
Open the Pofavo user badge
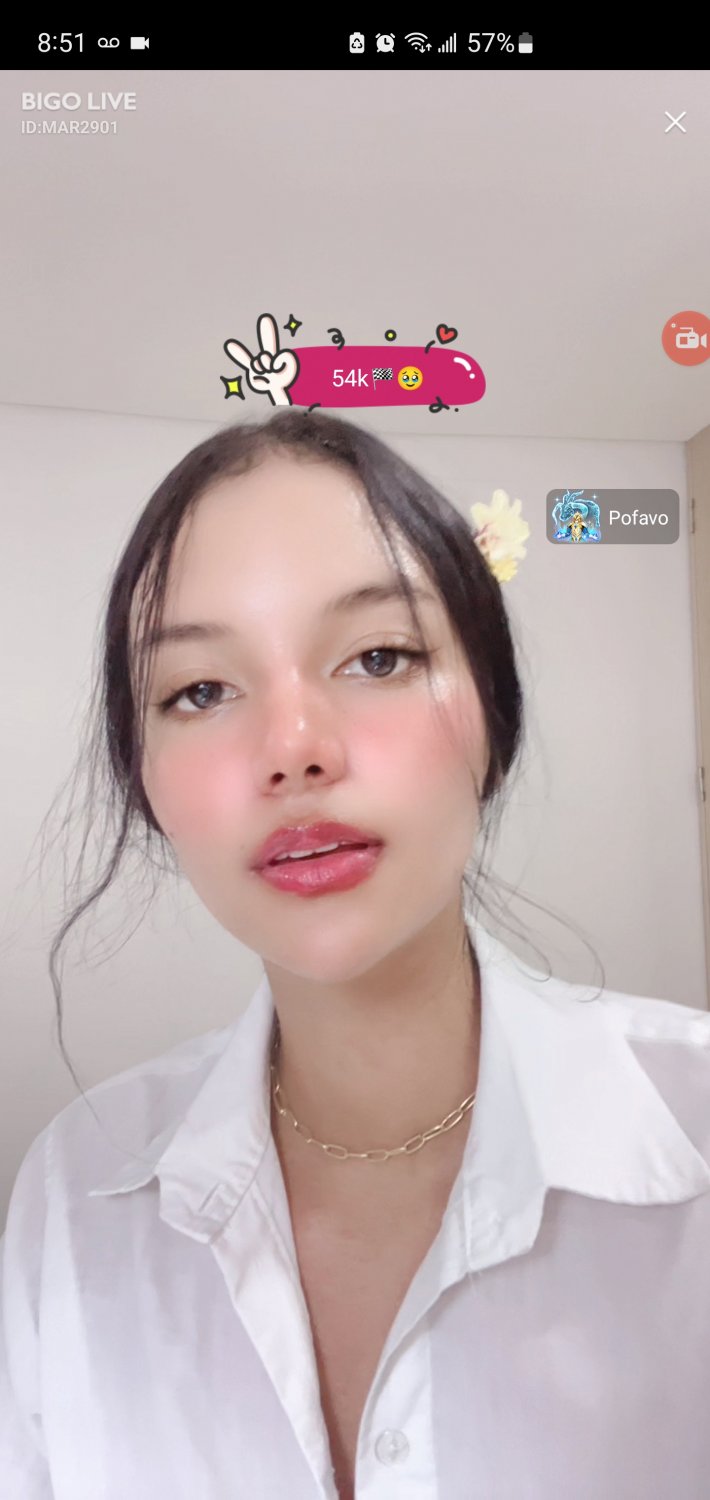click(x=613, y=517)
